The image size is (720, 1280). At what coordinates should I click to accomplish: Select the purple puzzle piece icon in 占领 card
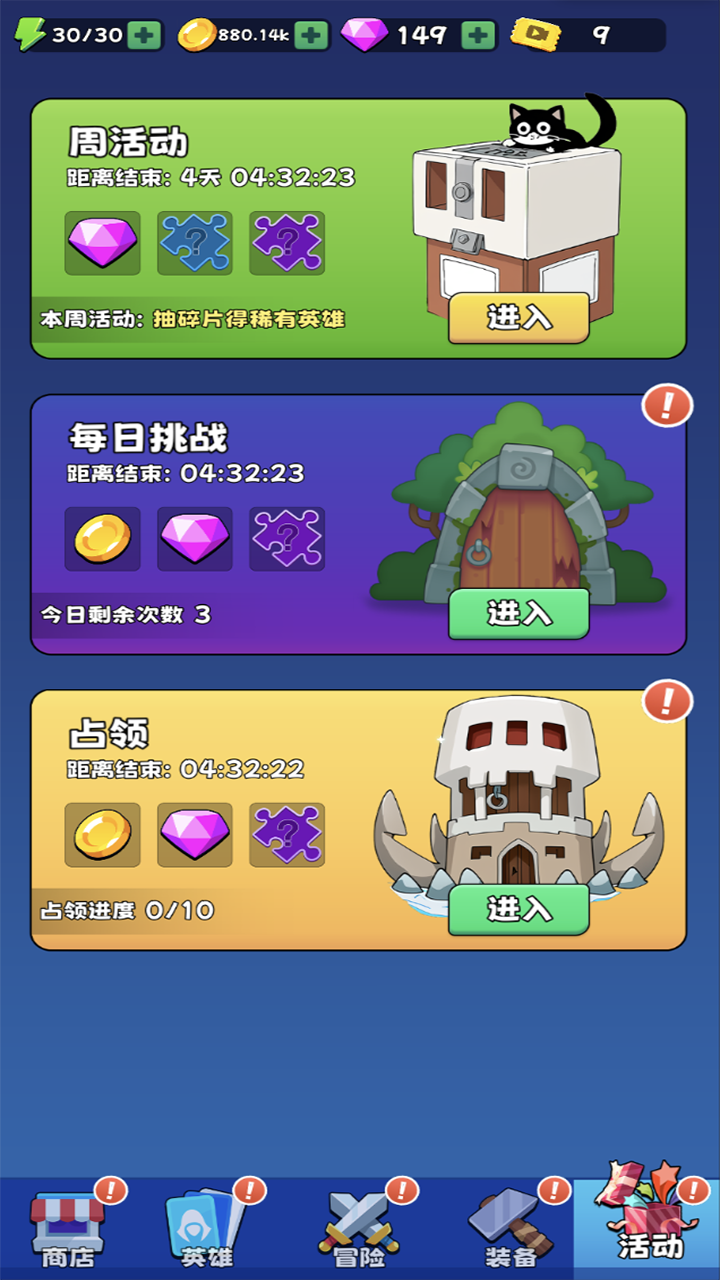coord(287,836)
